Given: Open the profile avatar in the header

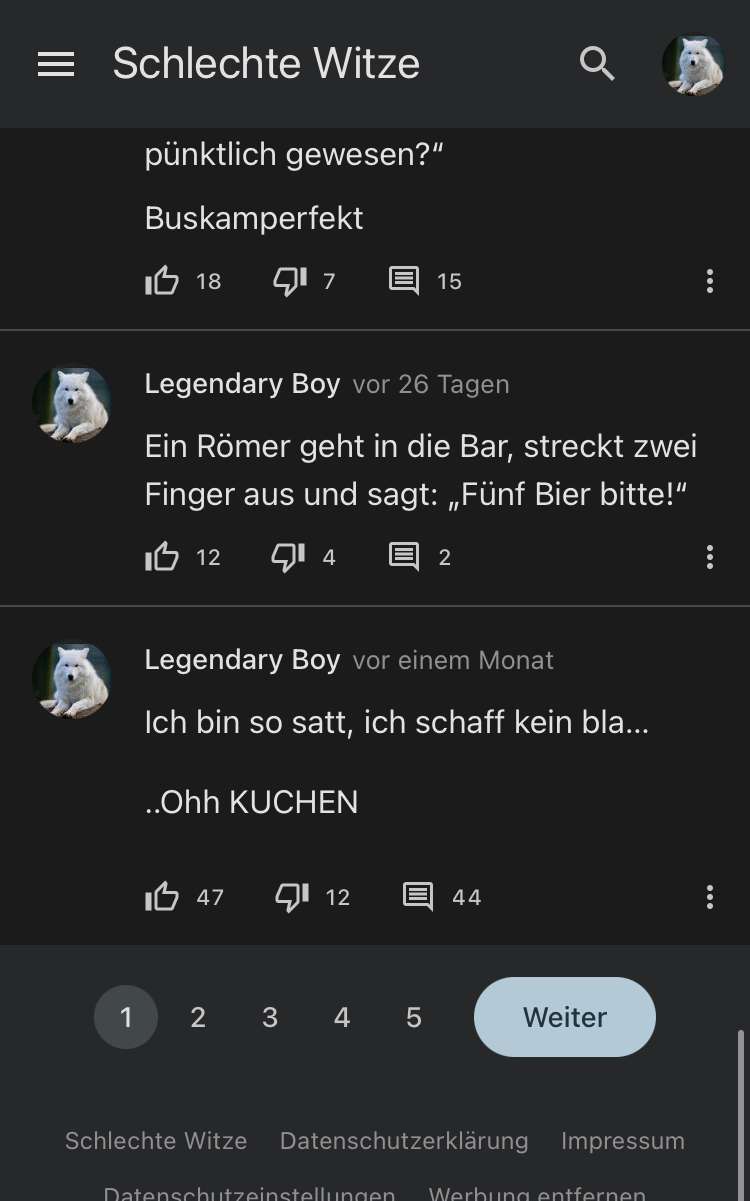Looking at the screenshot, I should [x=693, y=64].
